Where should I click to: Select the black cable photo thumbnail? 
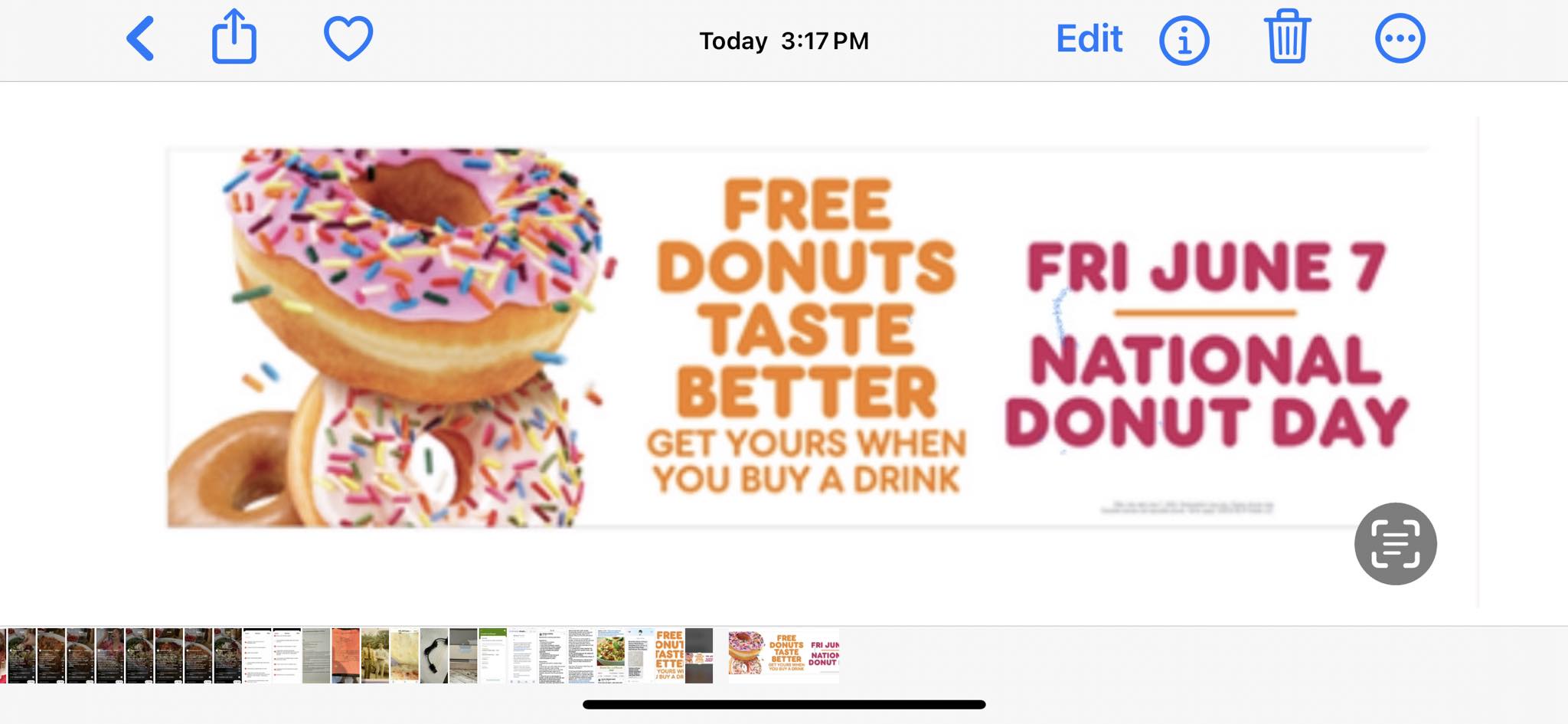[x=433, y=656]
